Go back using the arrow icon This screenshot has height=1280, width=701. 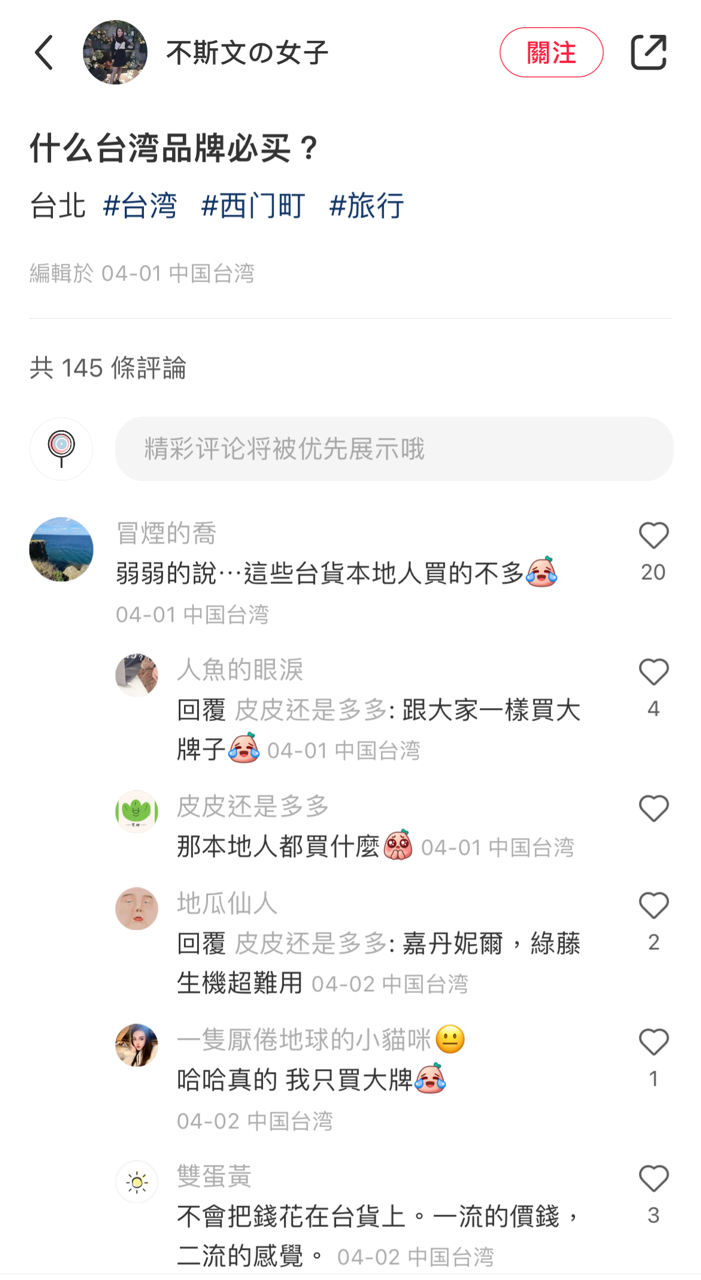point(44,52)
